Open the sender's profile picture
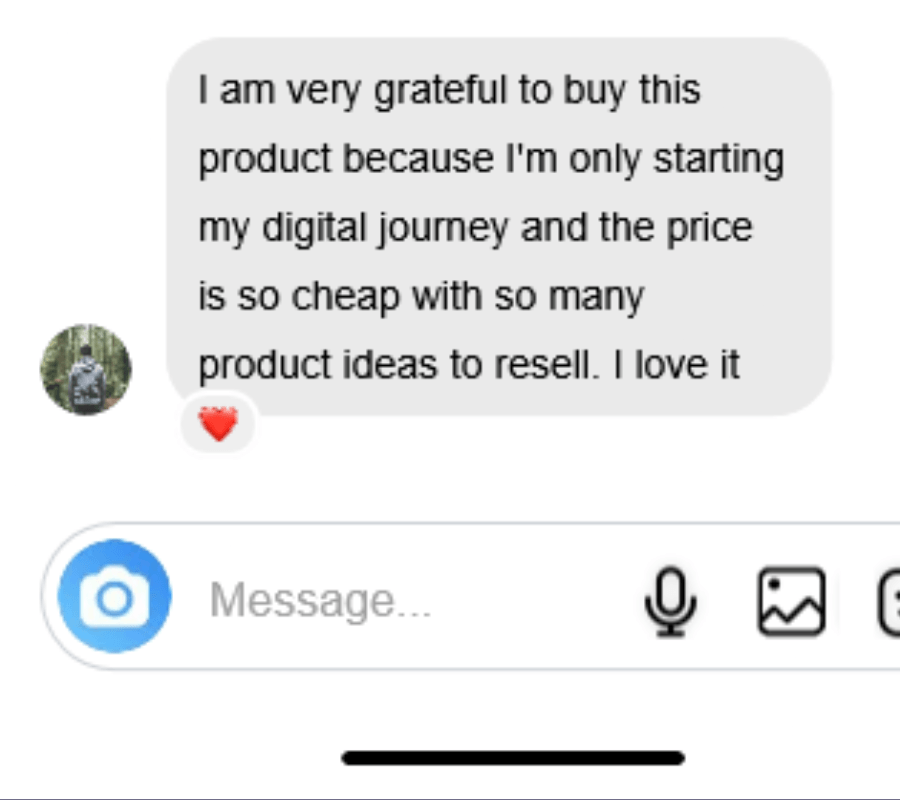This screenshot has width=900, height=800. (x=86, y=369)
